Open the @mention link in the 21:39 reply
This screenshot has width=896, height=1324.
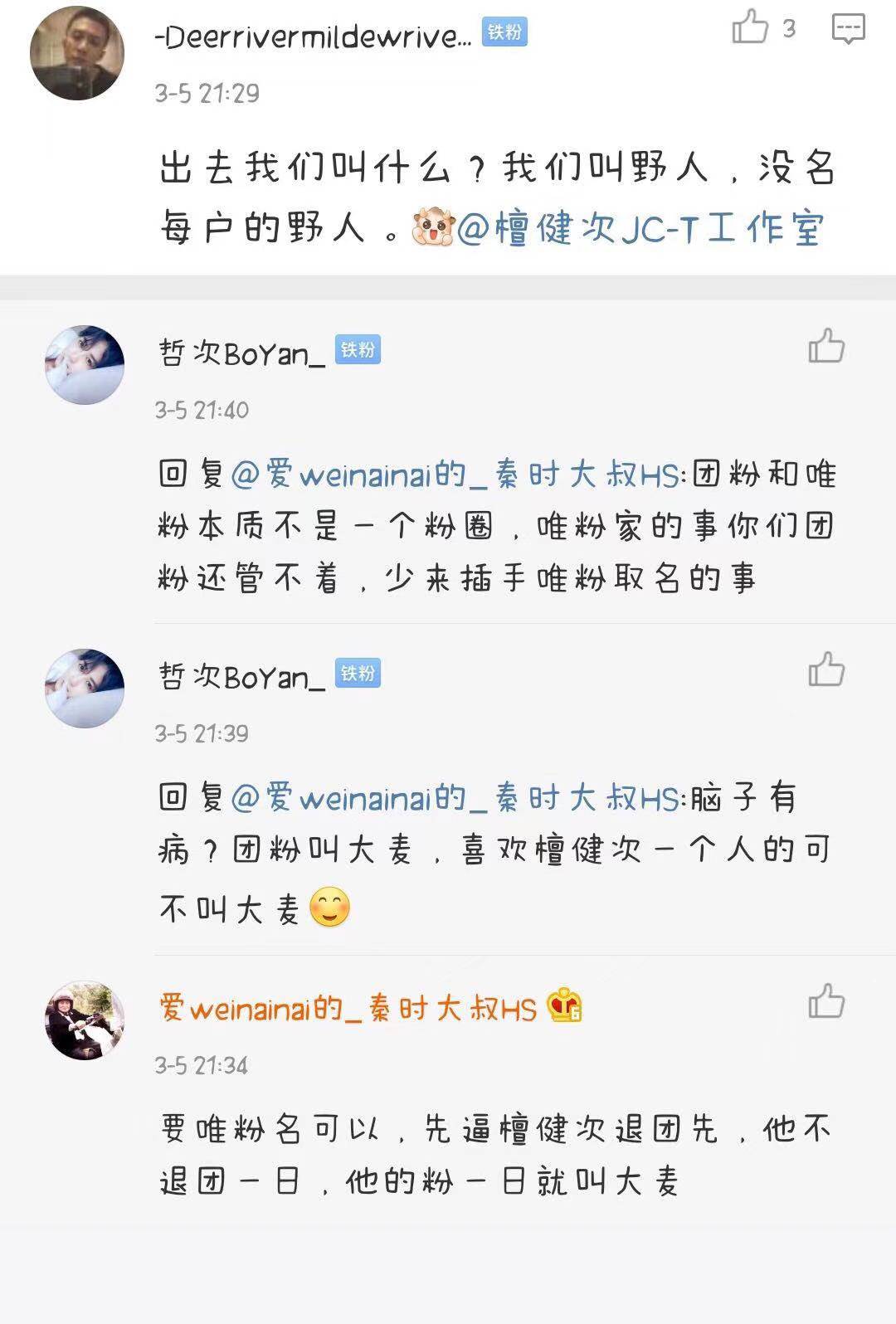(456, 798)
